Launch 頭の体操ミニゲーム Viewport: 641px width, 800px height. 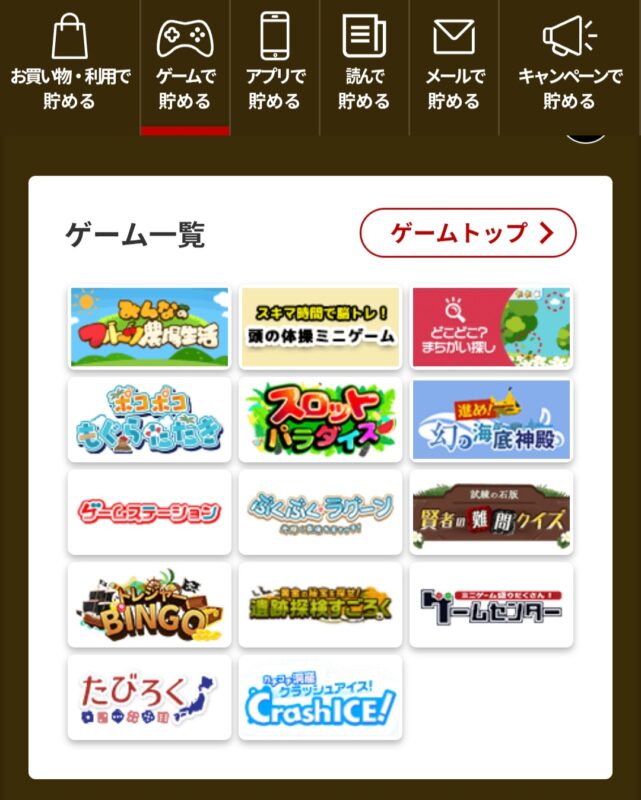coord(320,327)
